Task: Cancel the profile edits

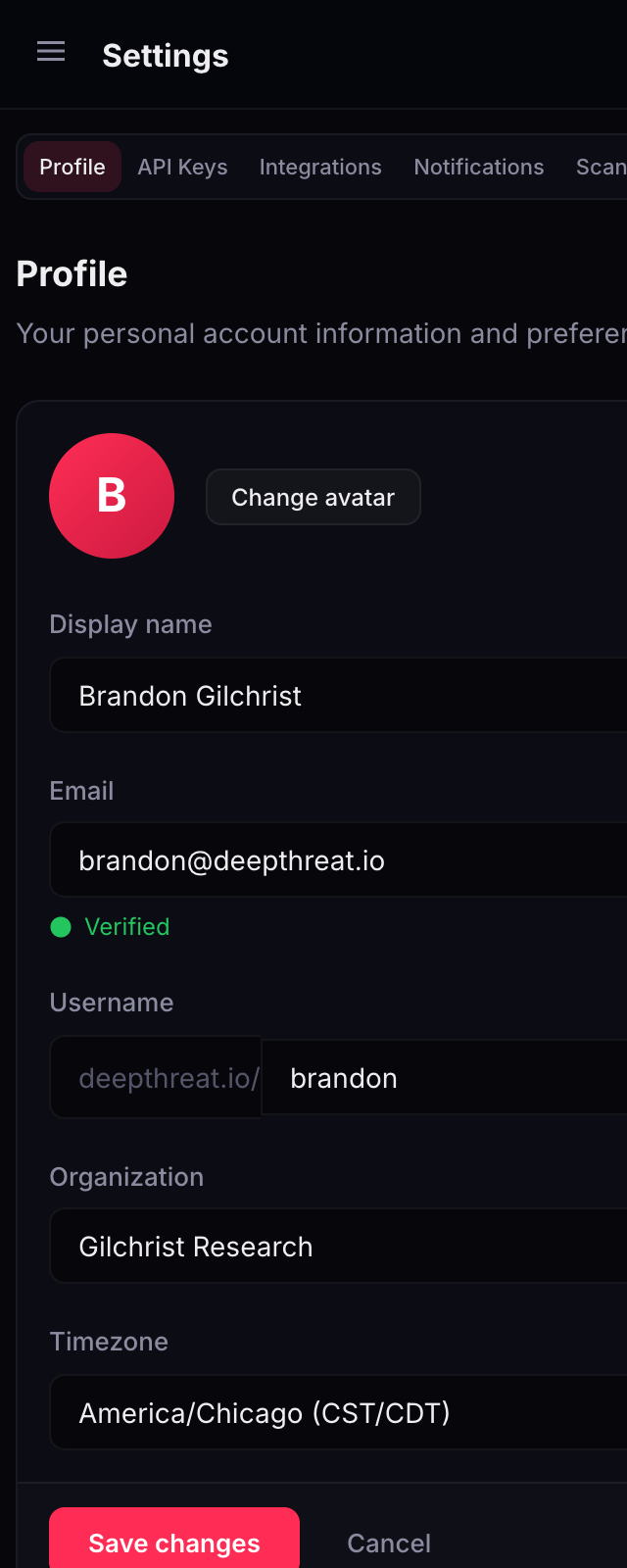Action: point(389,1543)
